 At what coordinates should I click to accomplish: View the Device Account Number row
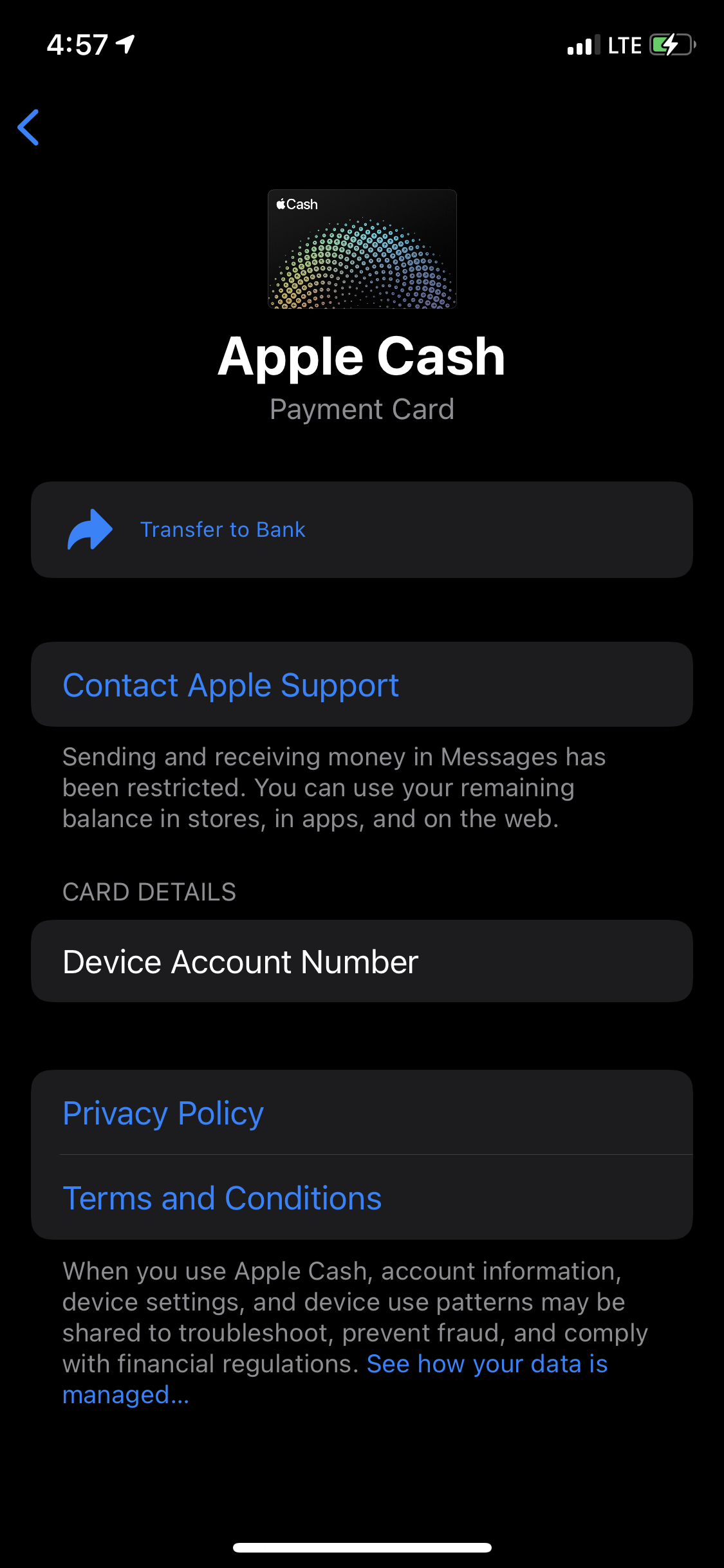click(362, 961)
